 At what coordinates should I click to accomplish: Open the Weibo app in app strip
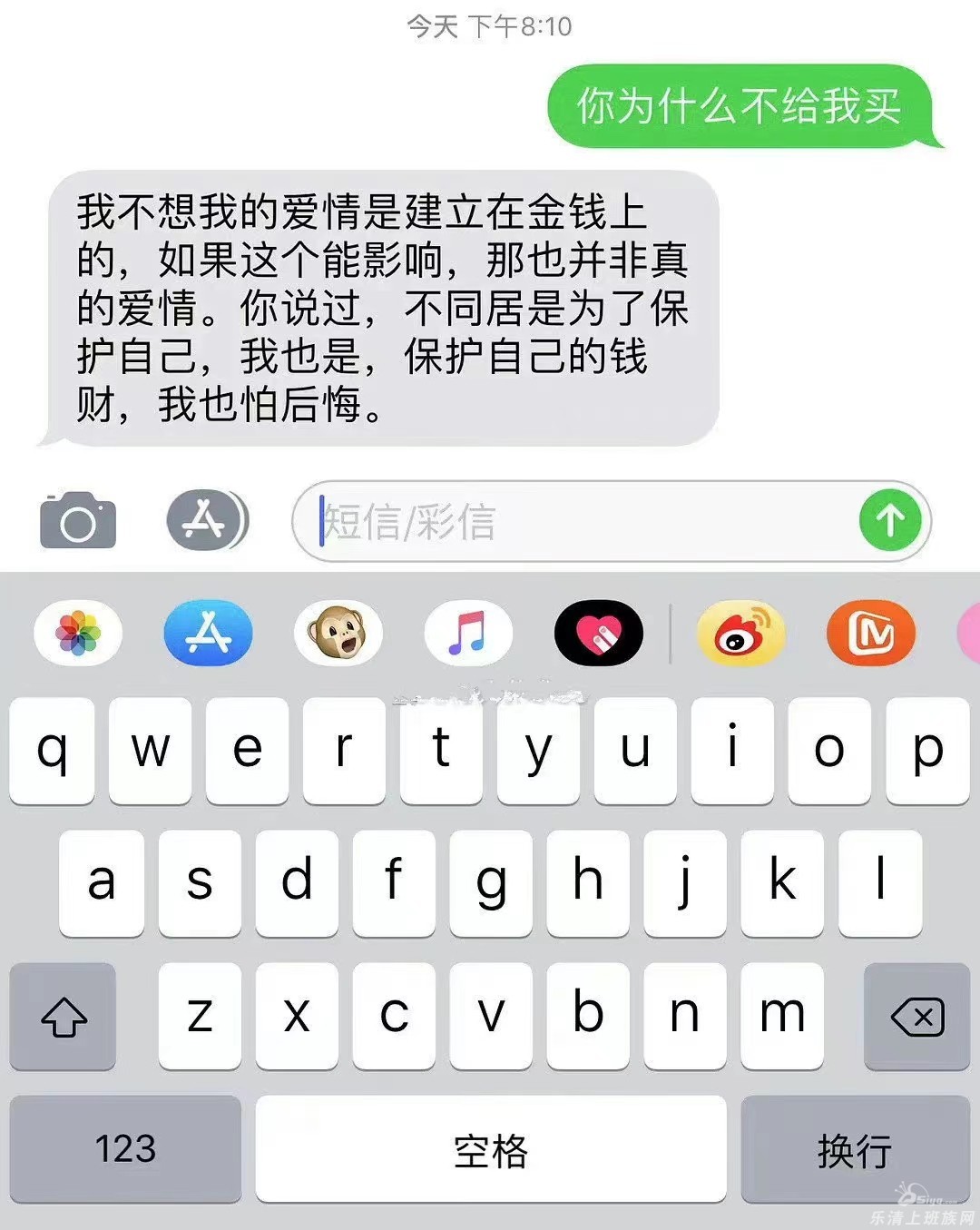click(740, 633)
